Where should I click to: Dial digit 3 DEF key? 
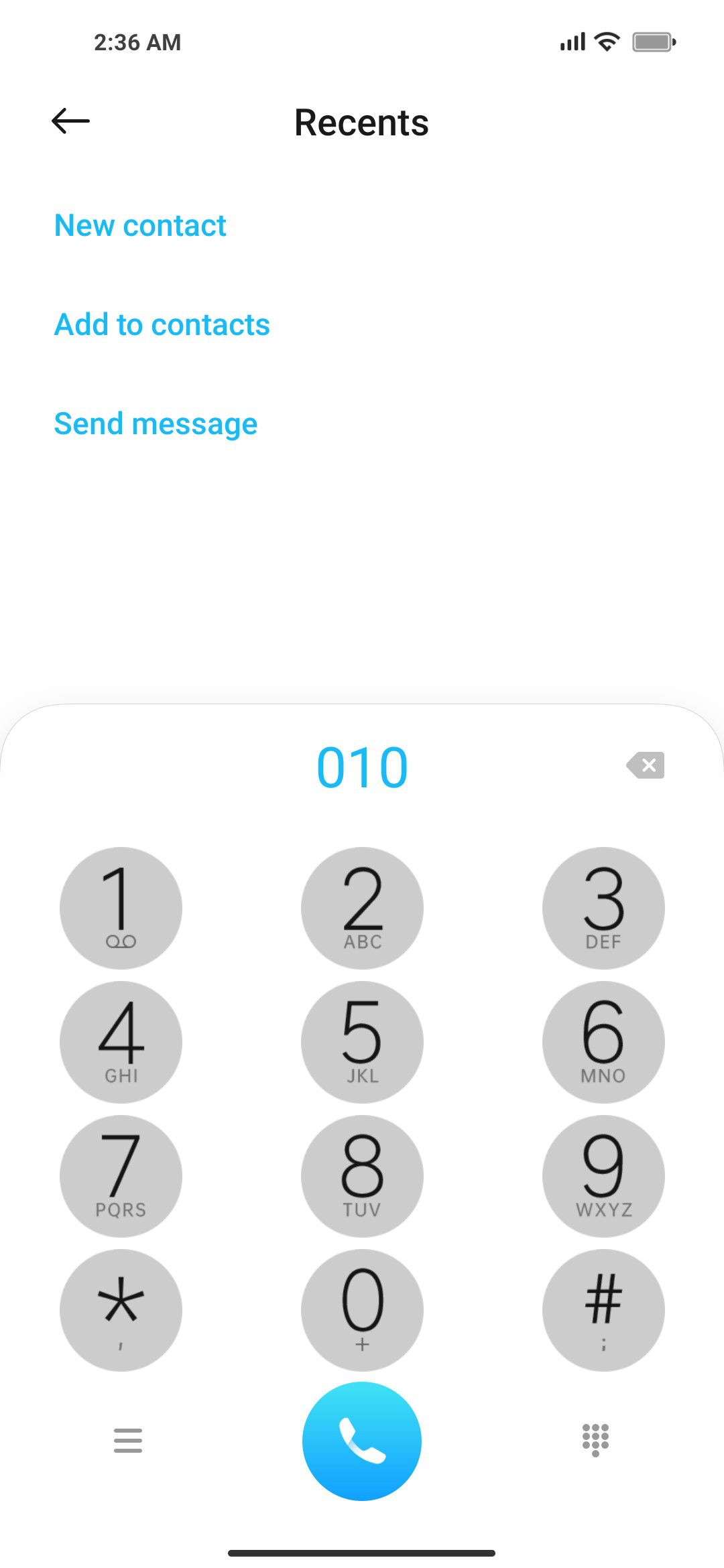click(603, 908)
